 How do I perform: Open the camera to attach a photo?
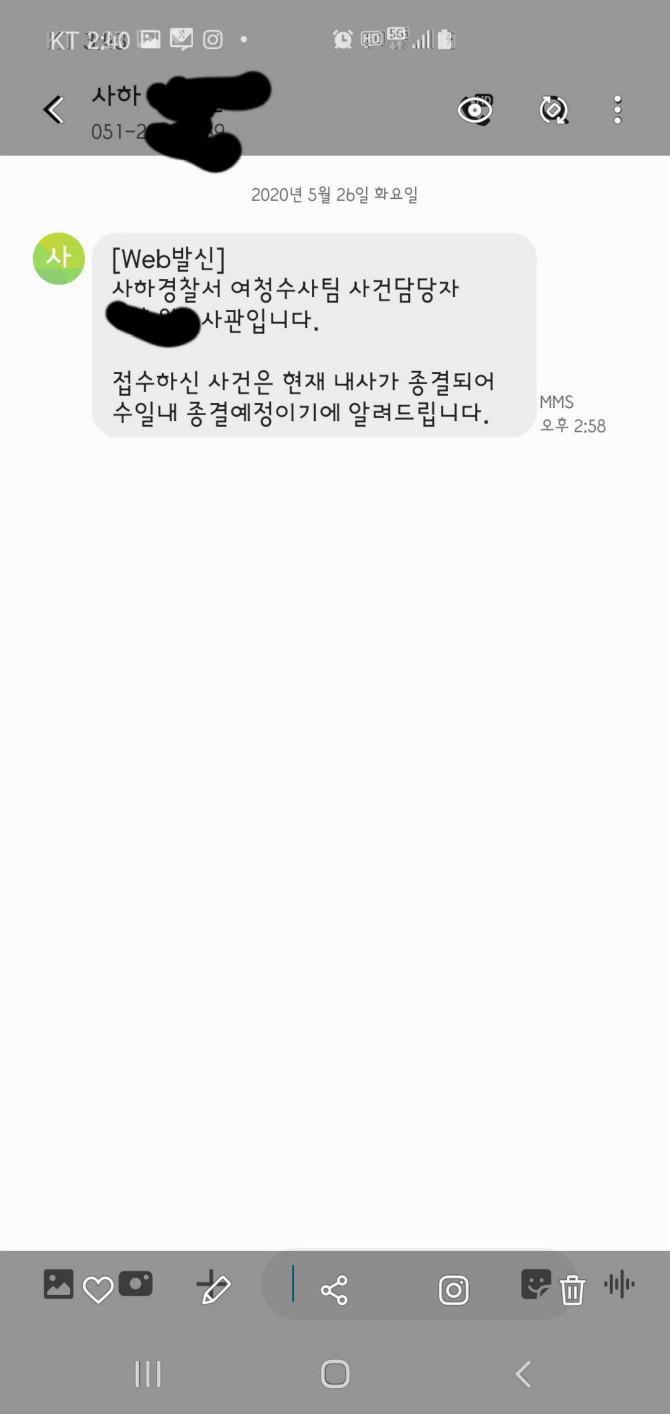point(136,1283)
